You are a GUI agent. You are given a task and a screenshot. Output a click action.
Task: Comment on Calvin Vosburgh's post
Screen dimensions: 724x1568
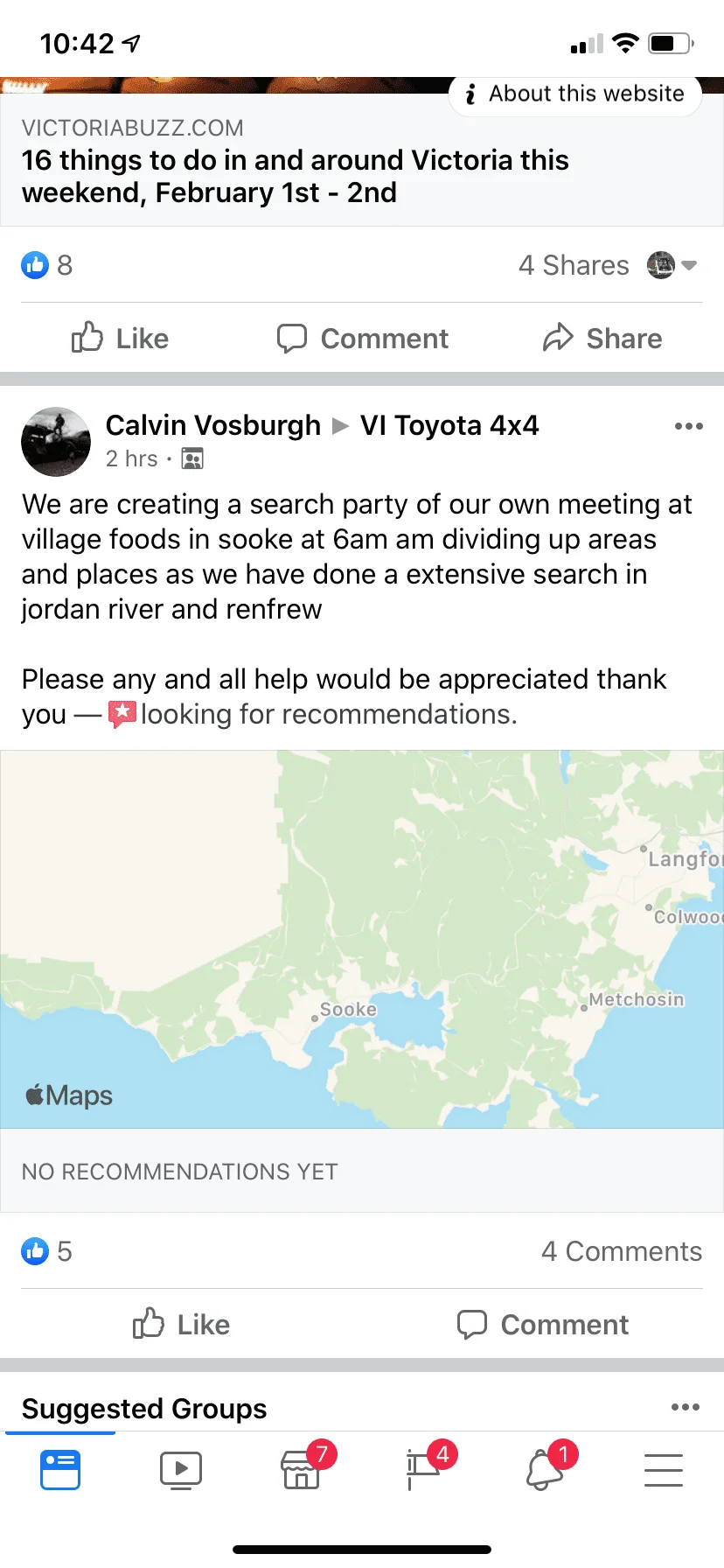(x=543, y=1325)
